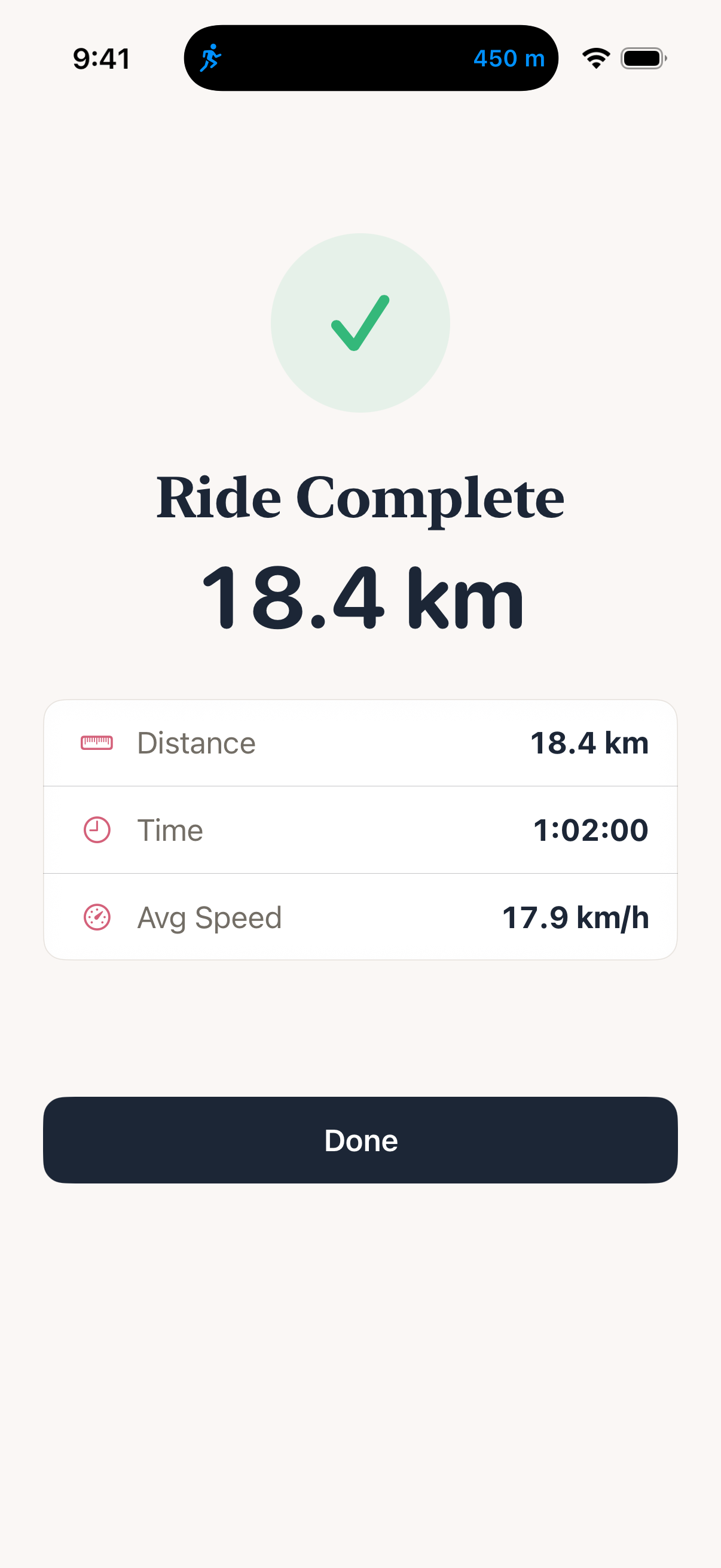Click the battery indicator at top right
This screenshot has height=1568, width=721.
[x=643, y=58]
